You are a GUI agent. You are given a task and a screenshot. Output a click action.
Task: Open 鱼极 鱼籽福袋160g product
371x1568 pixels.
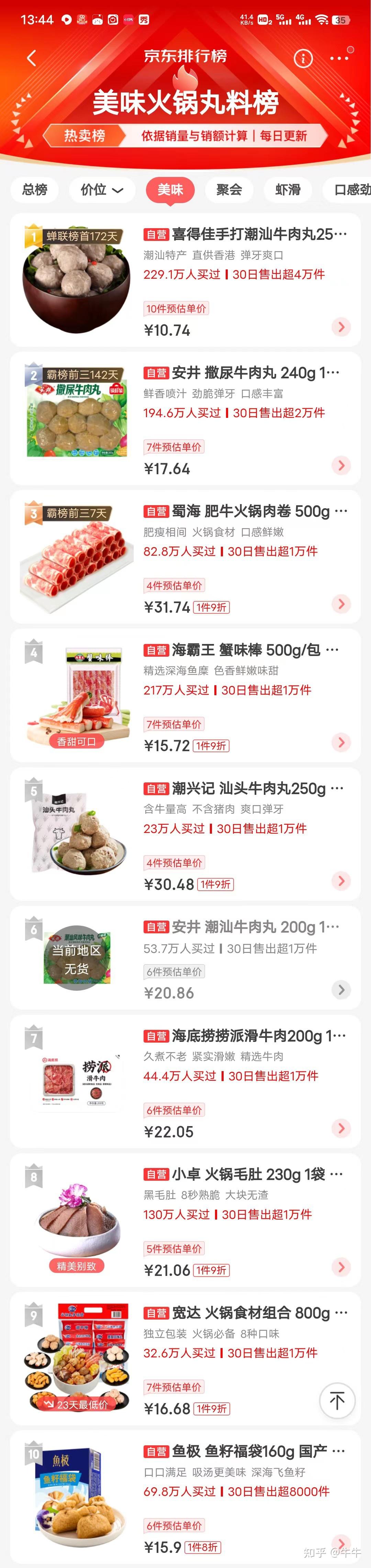244,1452
